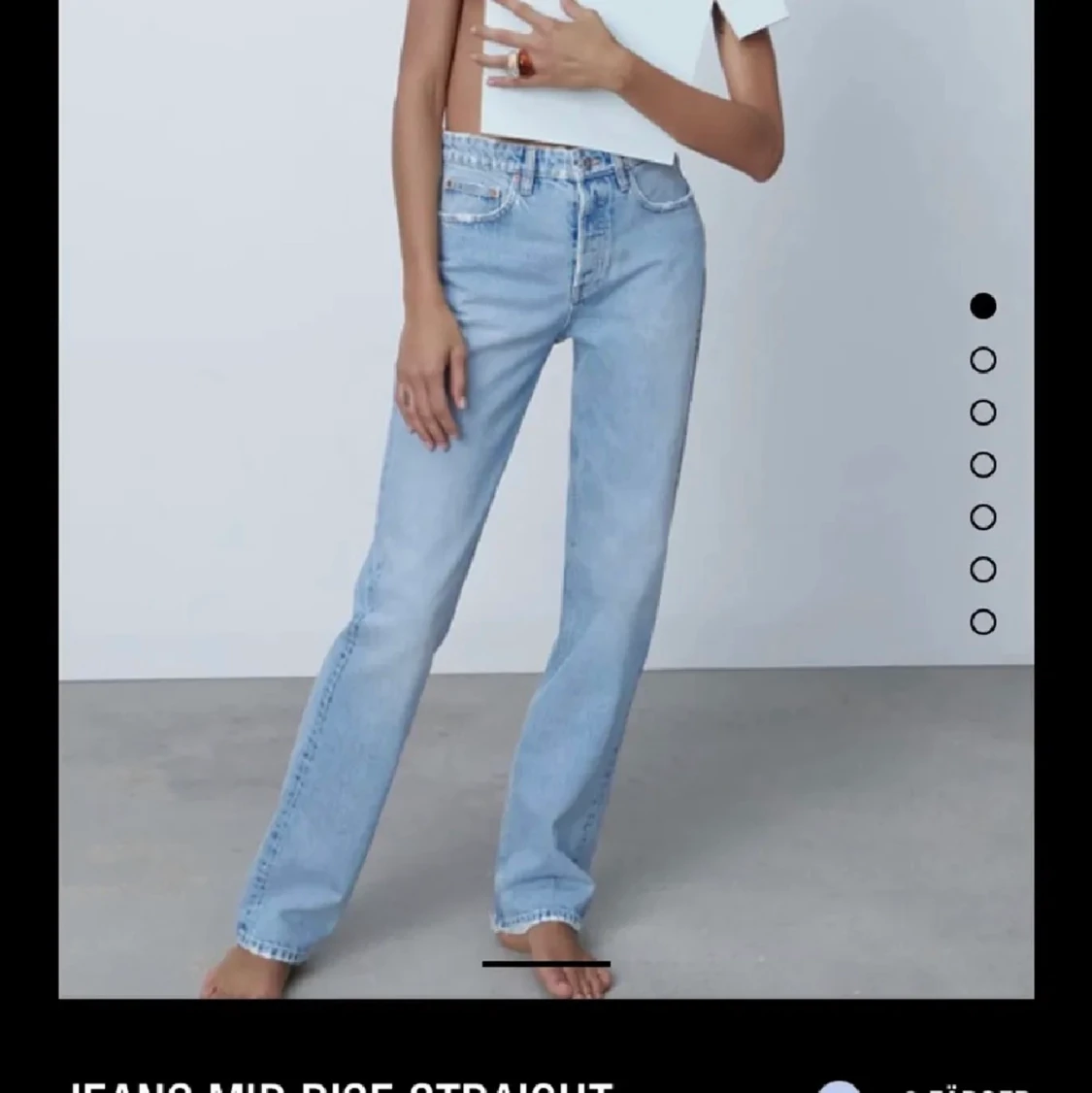Jump to the second photo indicator dot
The image size is (1092, 1093).
[x=982, y=360]
